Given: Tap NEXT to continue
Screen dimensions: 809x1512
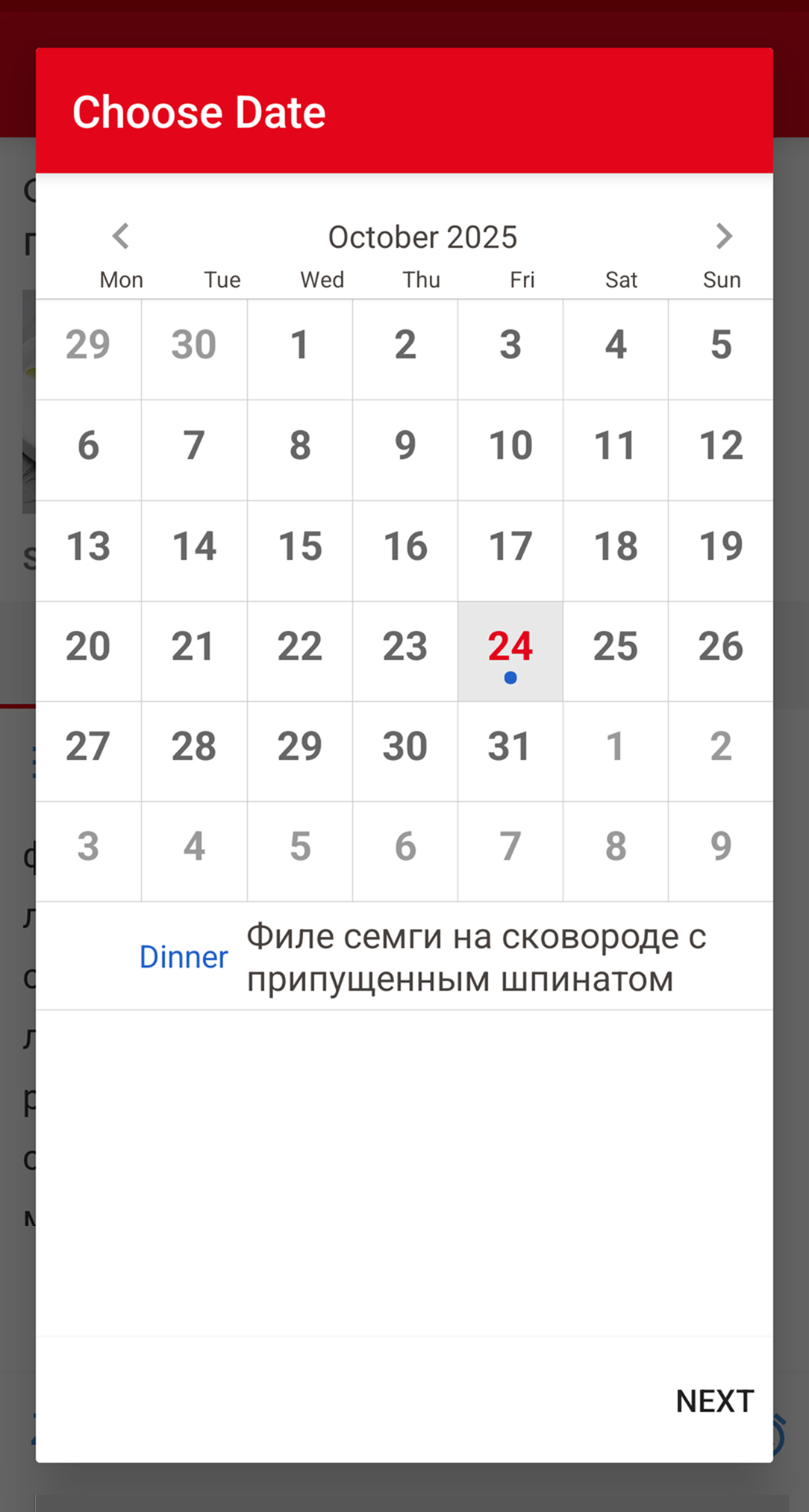Looking at the screenshot, I should (714, 1401).
